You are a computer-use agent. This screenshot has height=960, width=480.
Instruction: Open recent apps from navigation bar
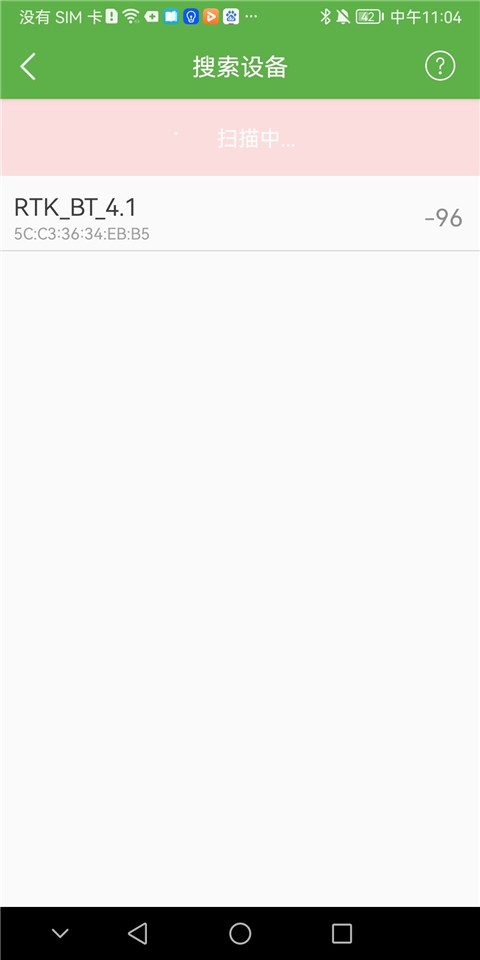point(342,933)
